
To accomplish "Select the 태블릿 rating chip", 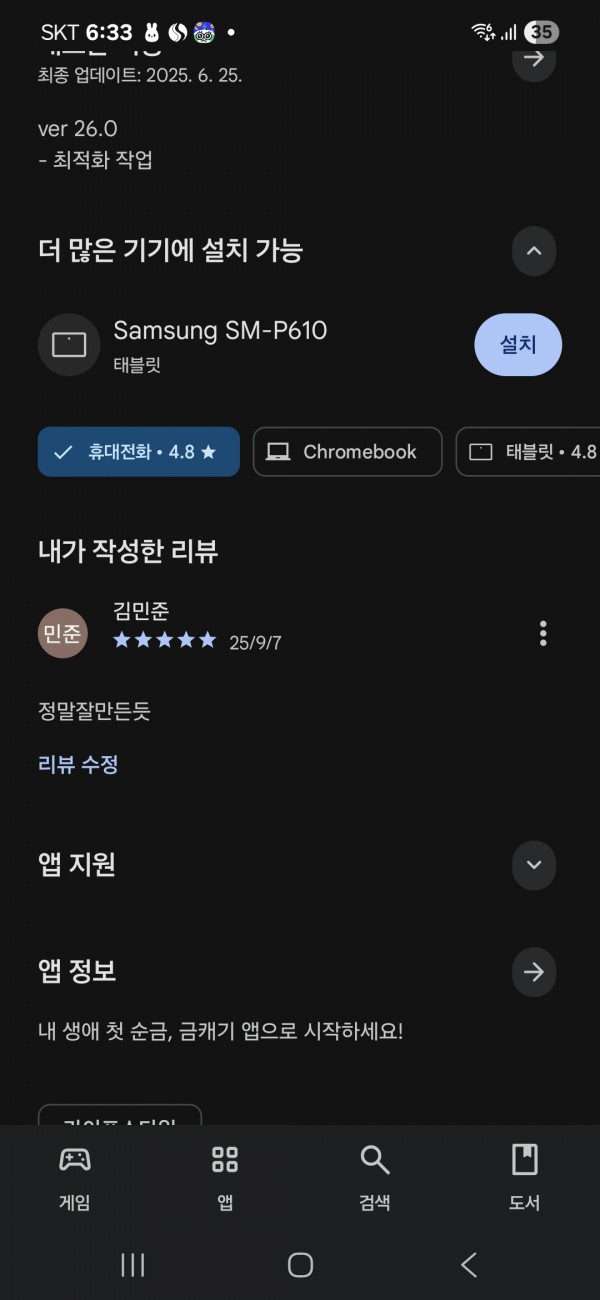I will (530, 452).
